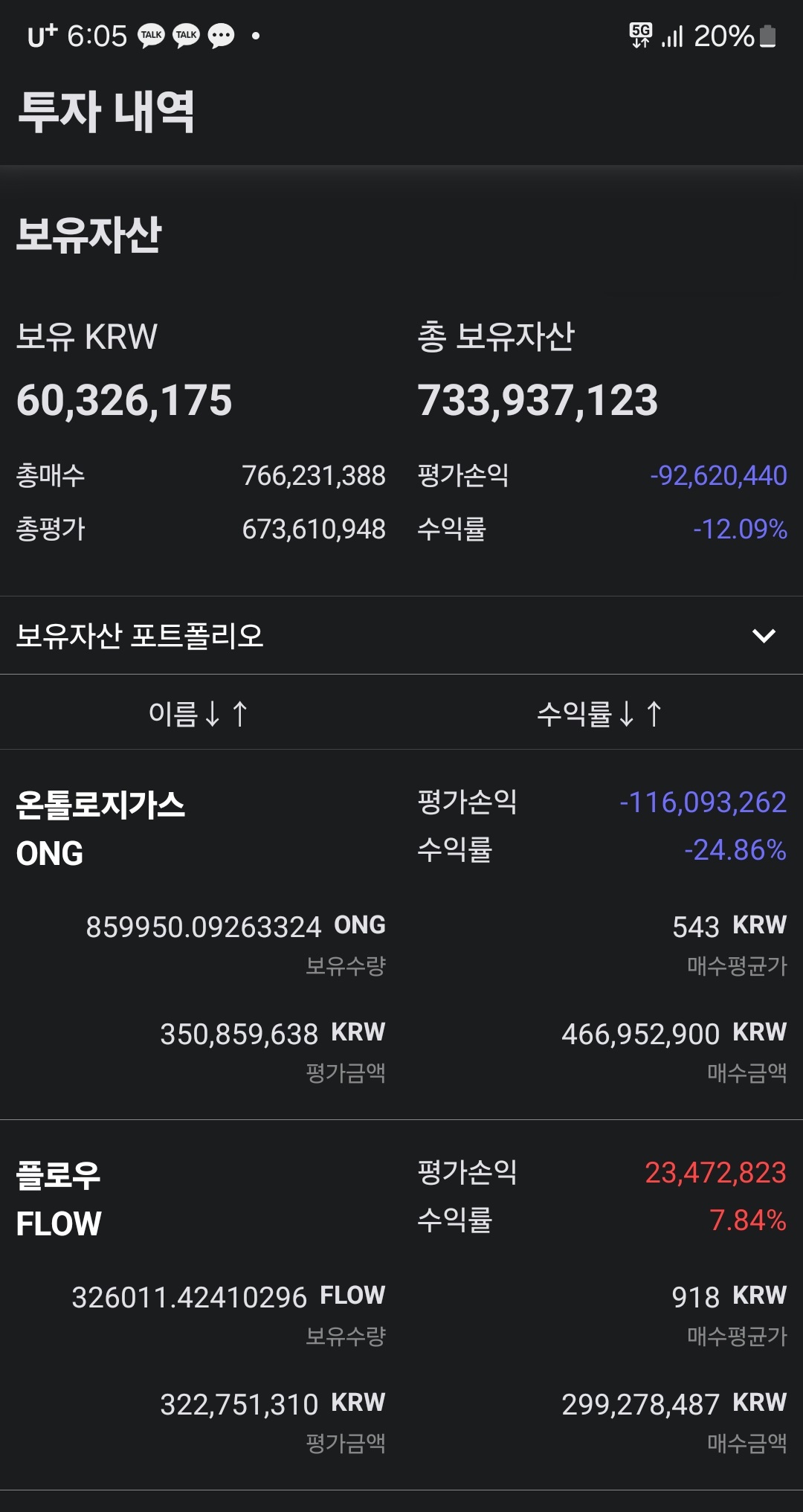
Task: Open the 플로우 FLOW holding
Action: point(59,1198)
